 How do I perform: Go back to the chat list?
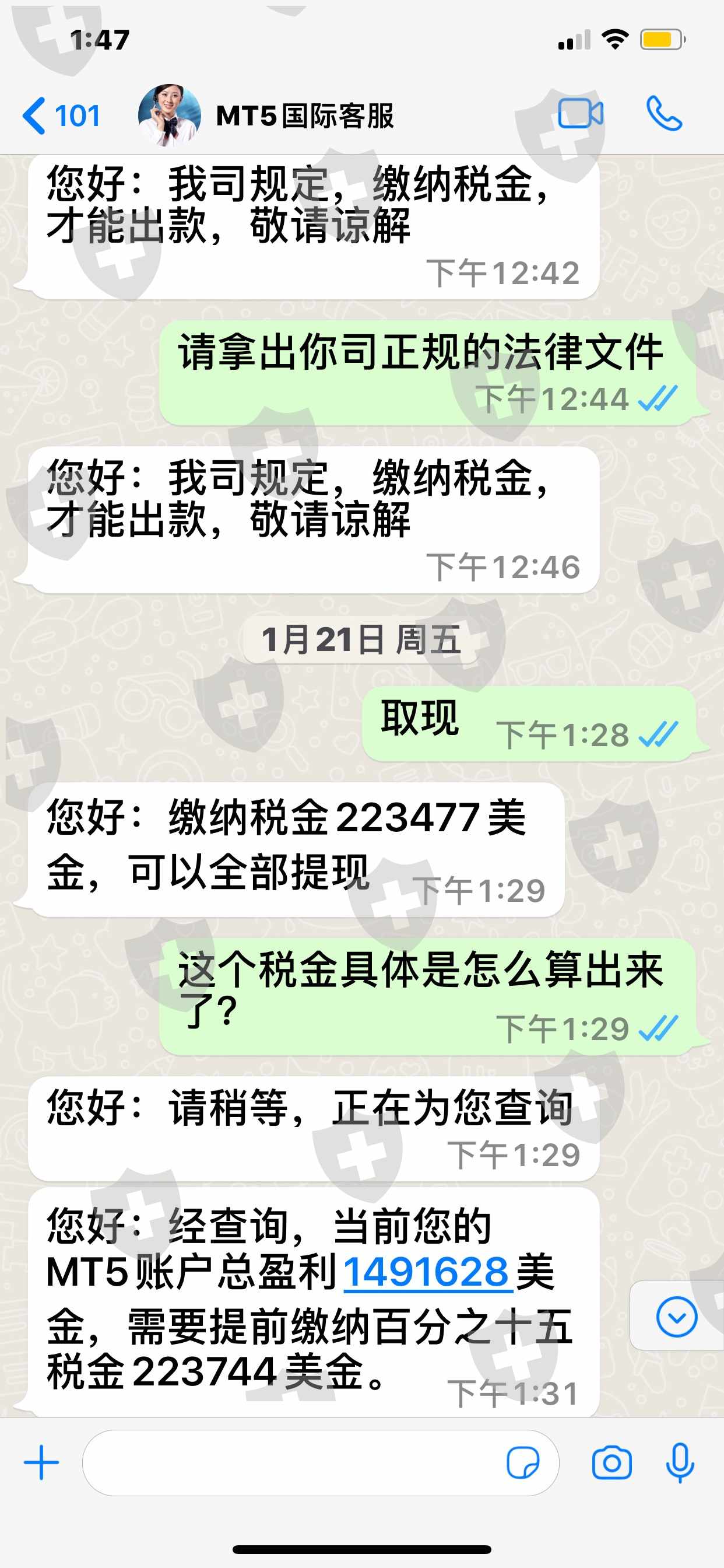[x=61, y=116]
